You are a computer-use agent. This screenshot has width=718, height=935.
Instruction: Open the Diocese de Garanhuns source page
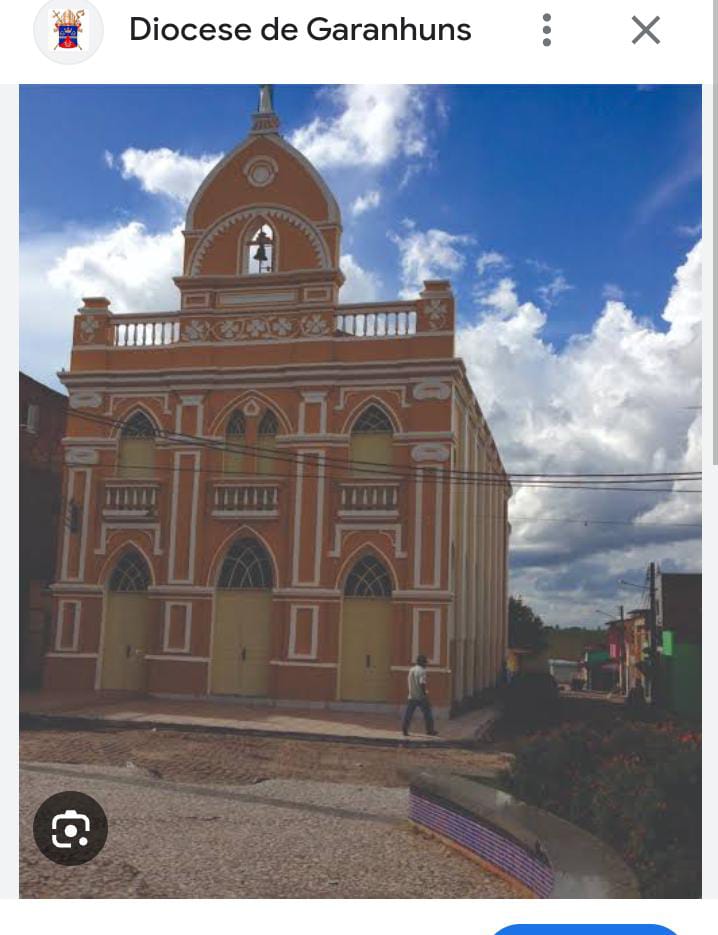pyautogui.click(x=299, y=30)
